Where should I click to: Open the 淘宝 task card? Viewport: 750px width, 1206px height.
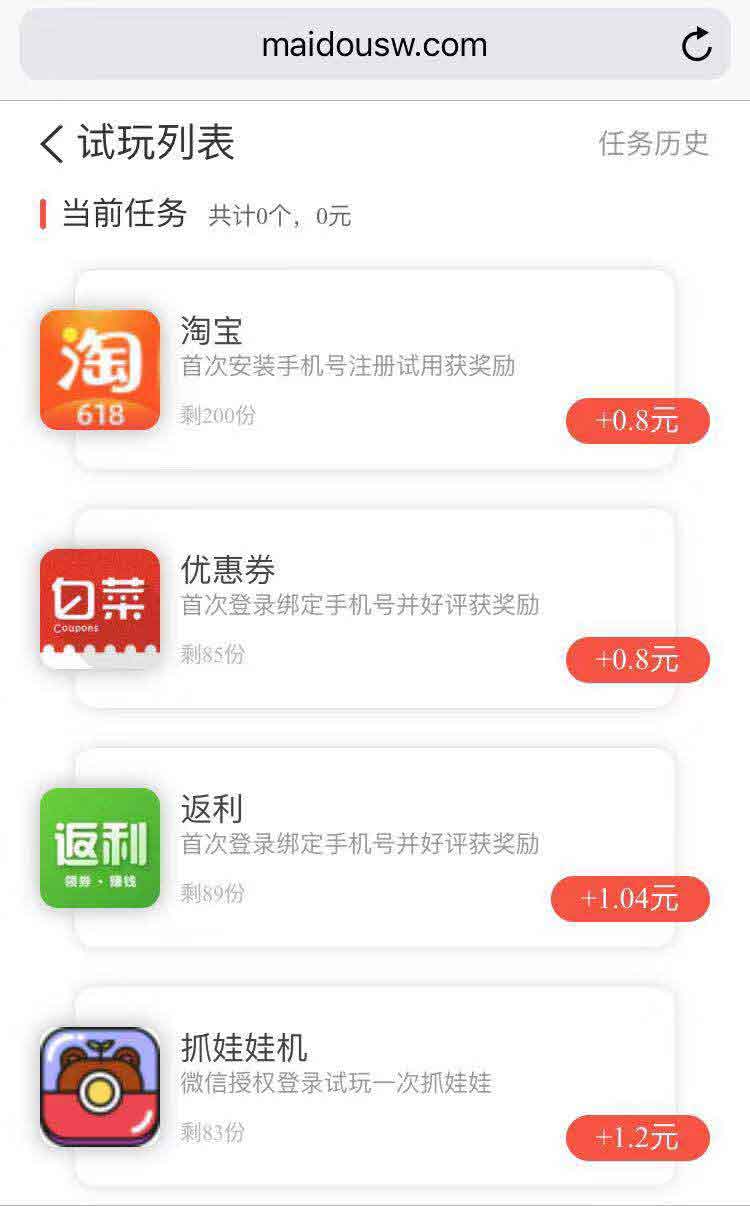tap(375, 369)
